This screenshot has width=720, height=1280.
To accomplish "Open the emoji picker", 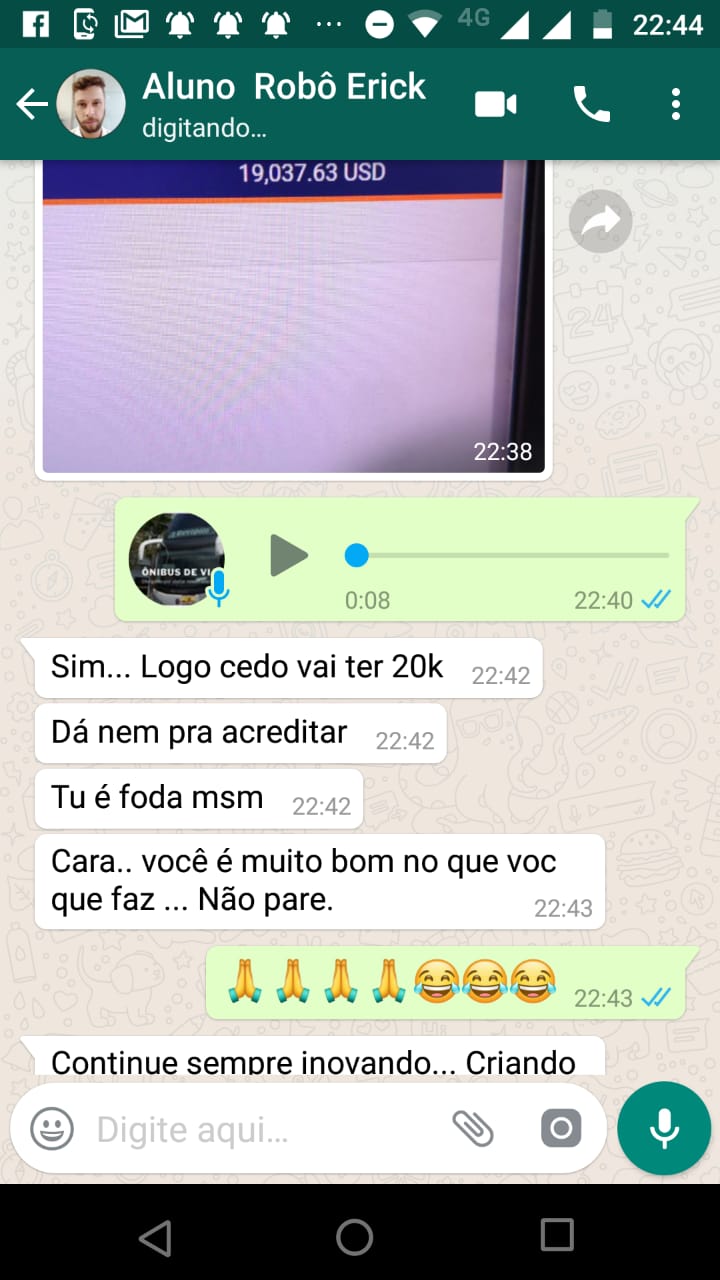I will point(51,1130).
